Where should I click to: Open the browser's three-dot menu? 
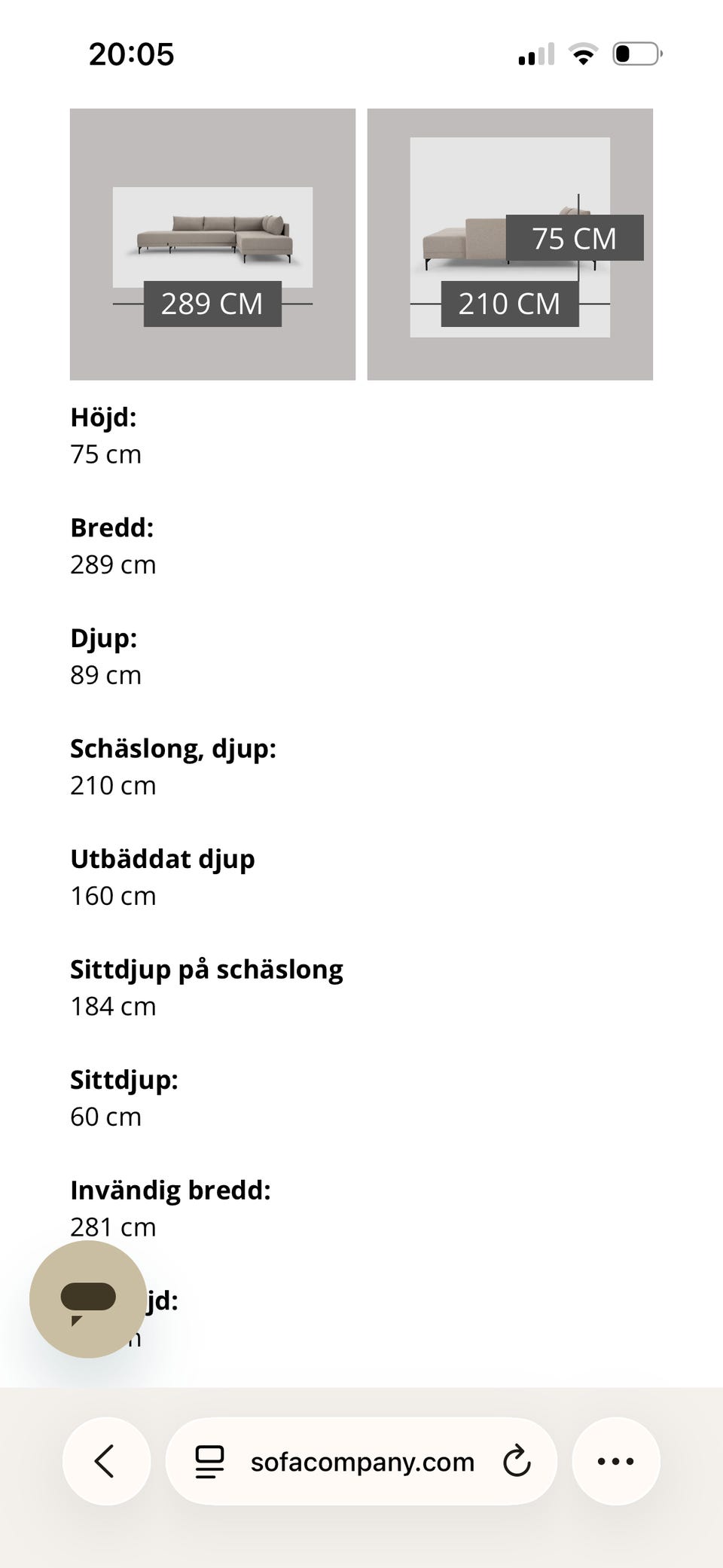tap(616, 1461)
